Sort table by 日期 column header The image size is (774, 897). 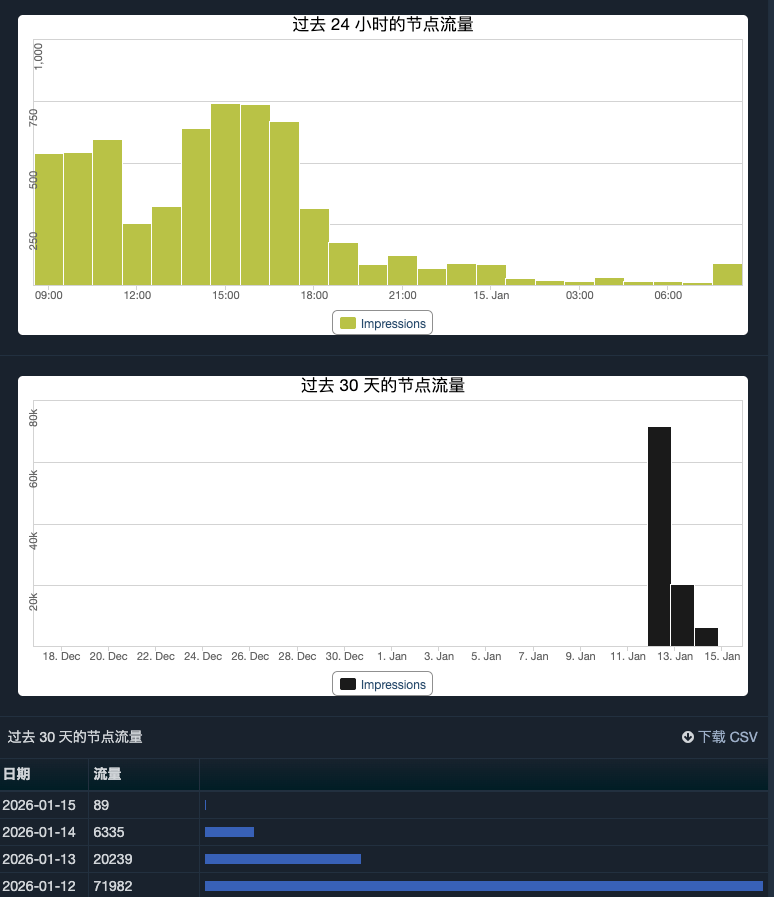(17, 774)
